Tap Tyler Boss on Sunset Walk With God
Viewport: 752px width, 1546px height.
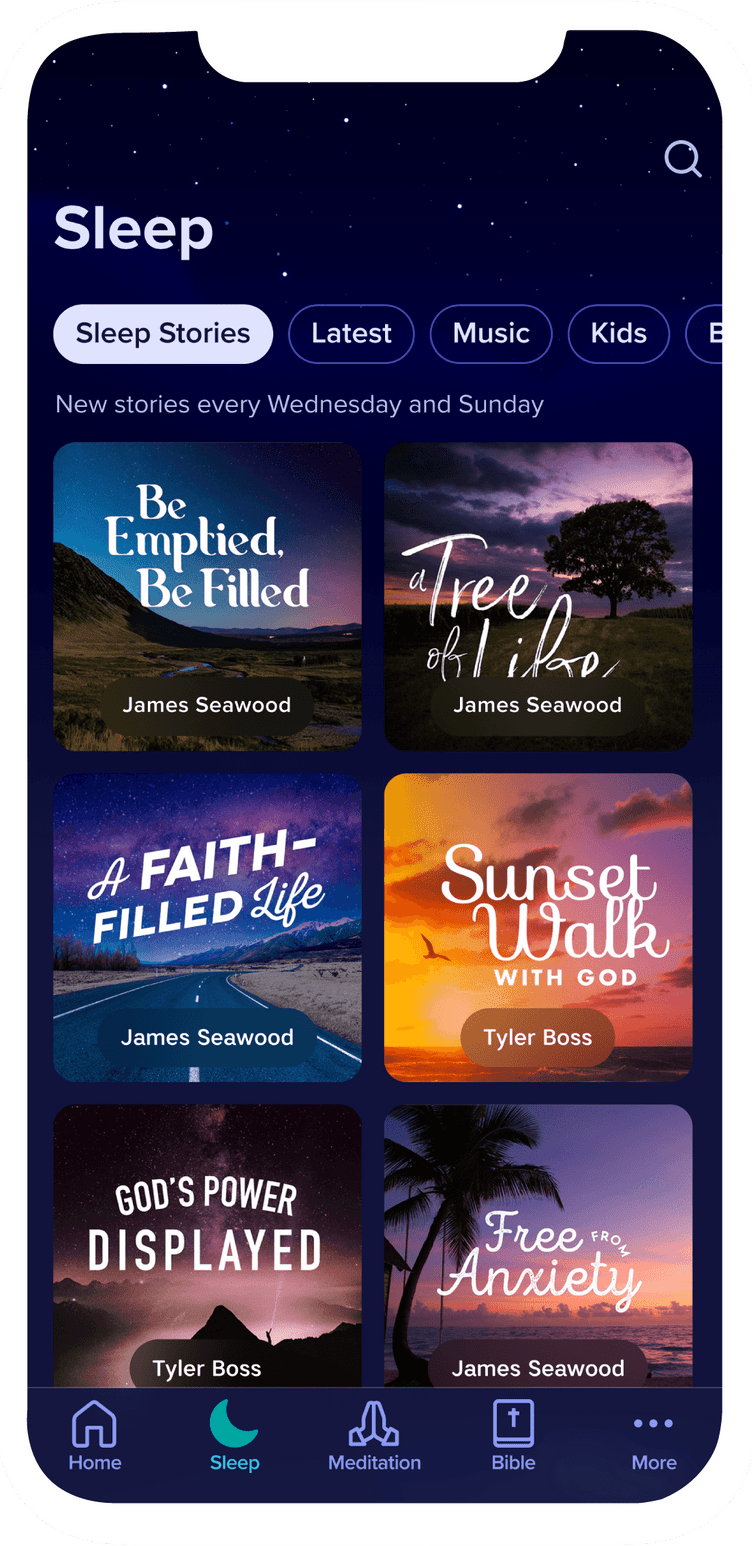point(538,1037)
